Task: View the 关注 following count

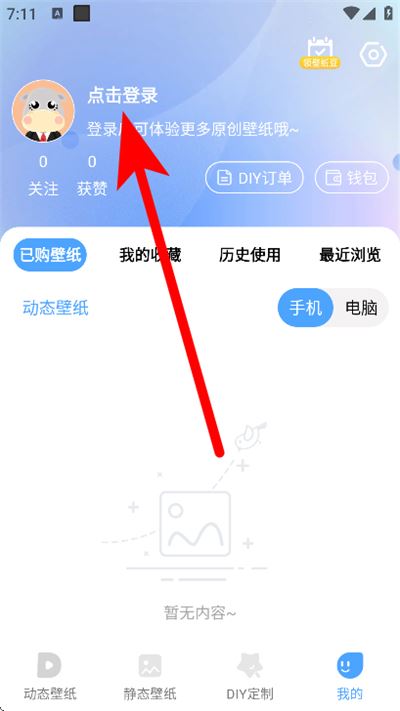Action: tap(43, 176)
